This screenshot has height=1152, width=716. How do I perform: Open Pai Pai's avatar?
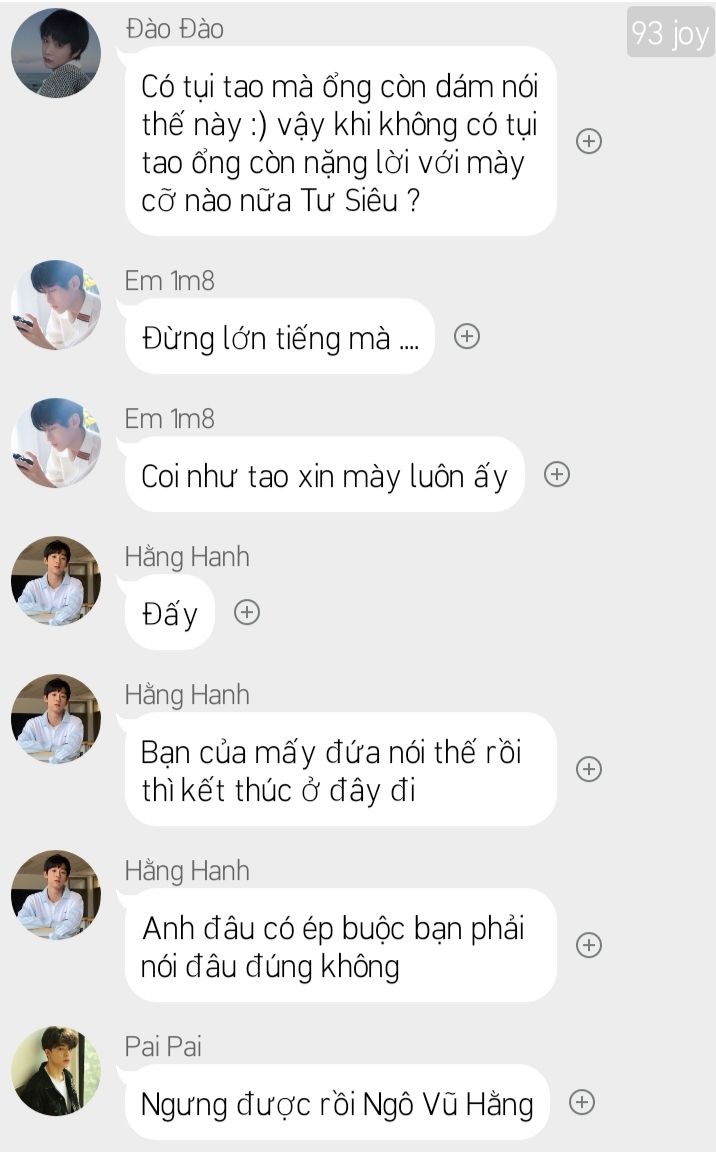click(x=56, y=1070)
